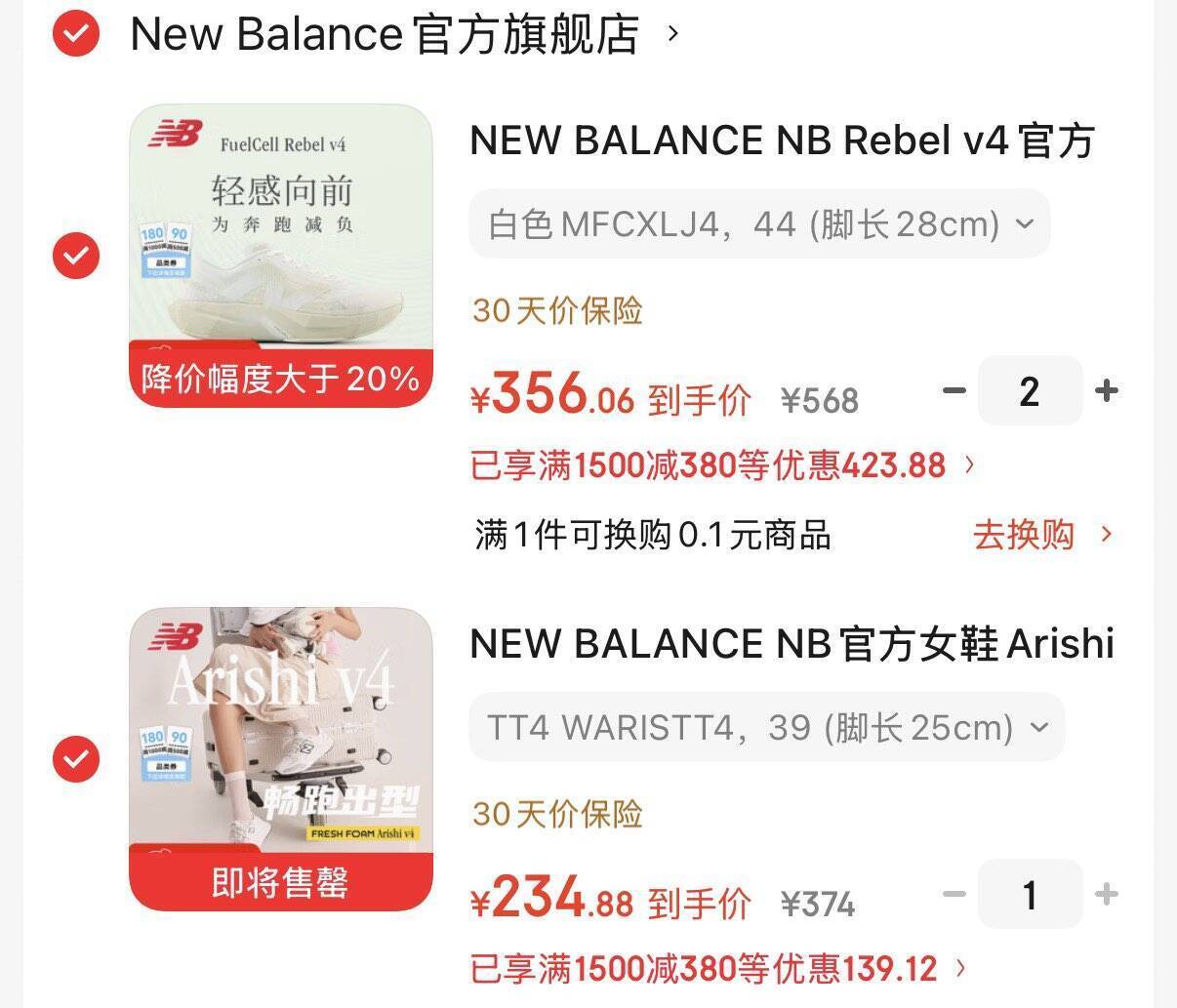Open the Rebel v4 product image
The width and height of the screenshot is (1177, 1008).
[x=281, y=256]
